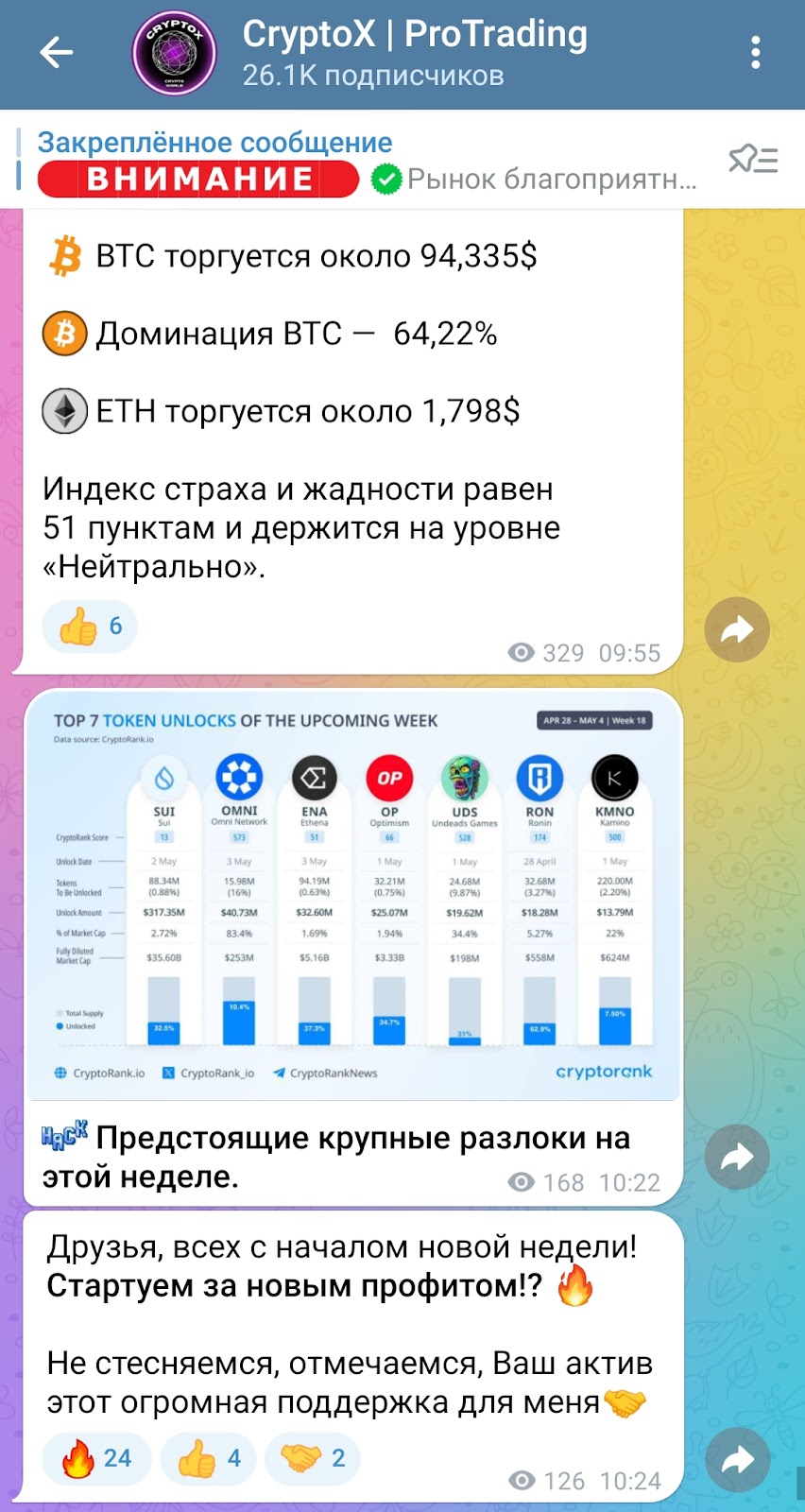Open the three-dot overflow menu

(x=756, y=53)
